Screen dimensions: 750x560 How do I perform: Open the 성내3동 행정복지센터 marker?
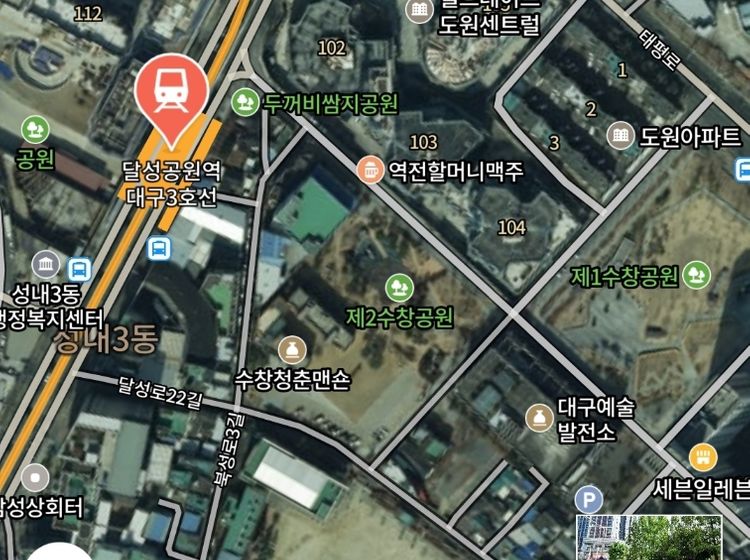45,265
